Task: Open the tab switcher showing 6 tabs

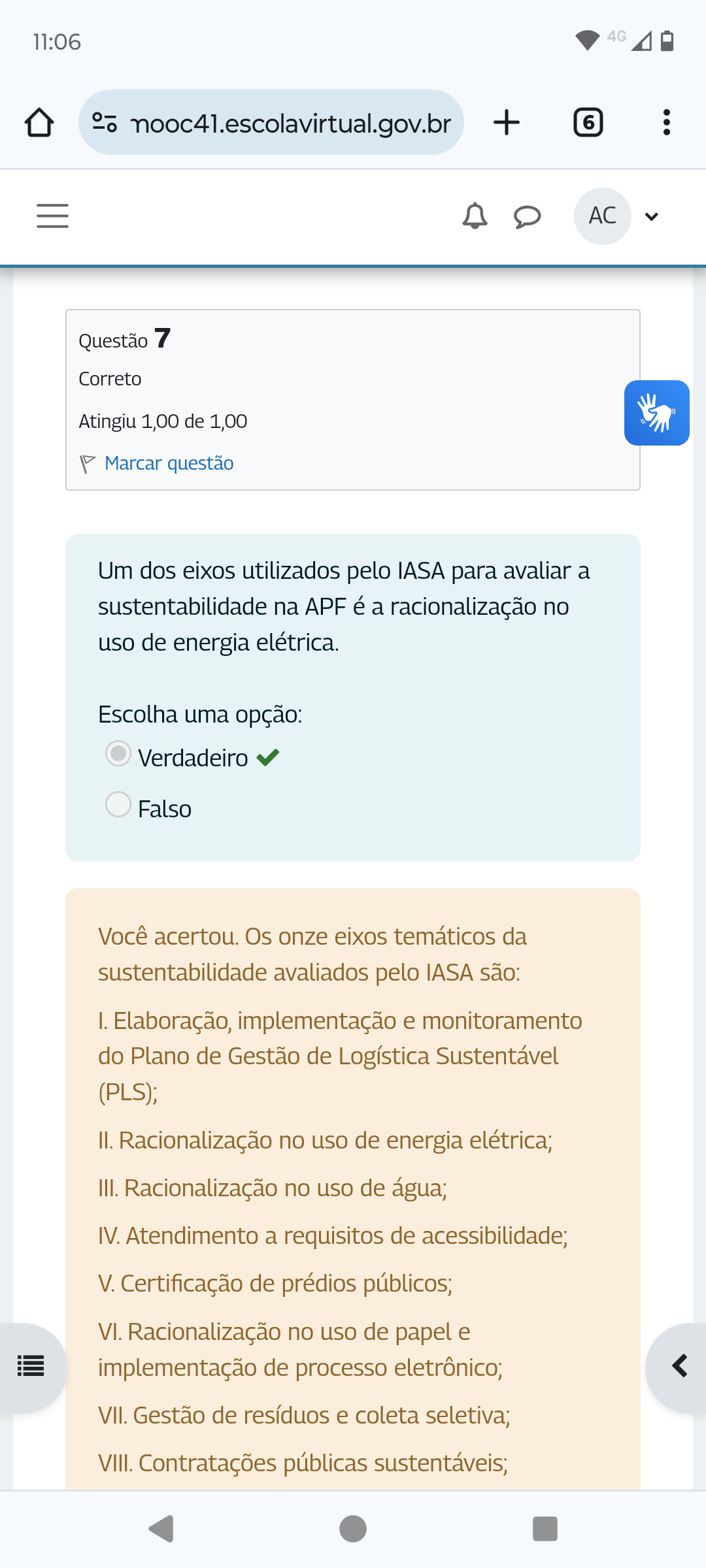Action: [588, 123]
